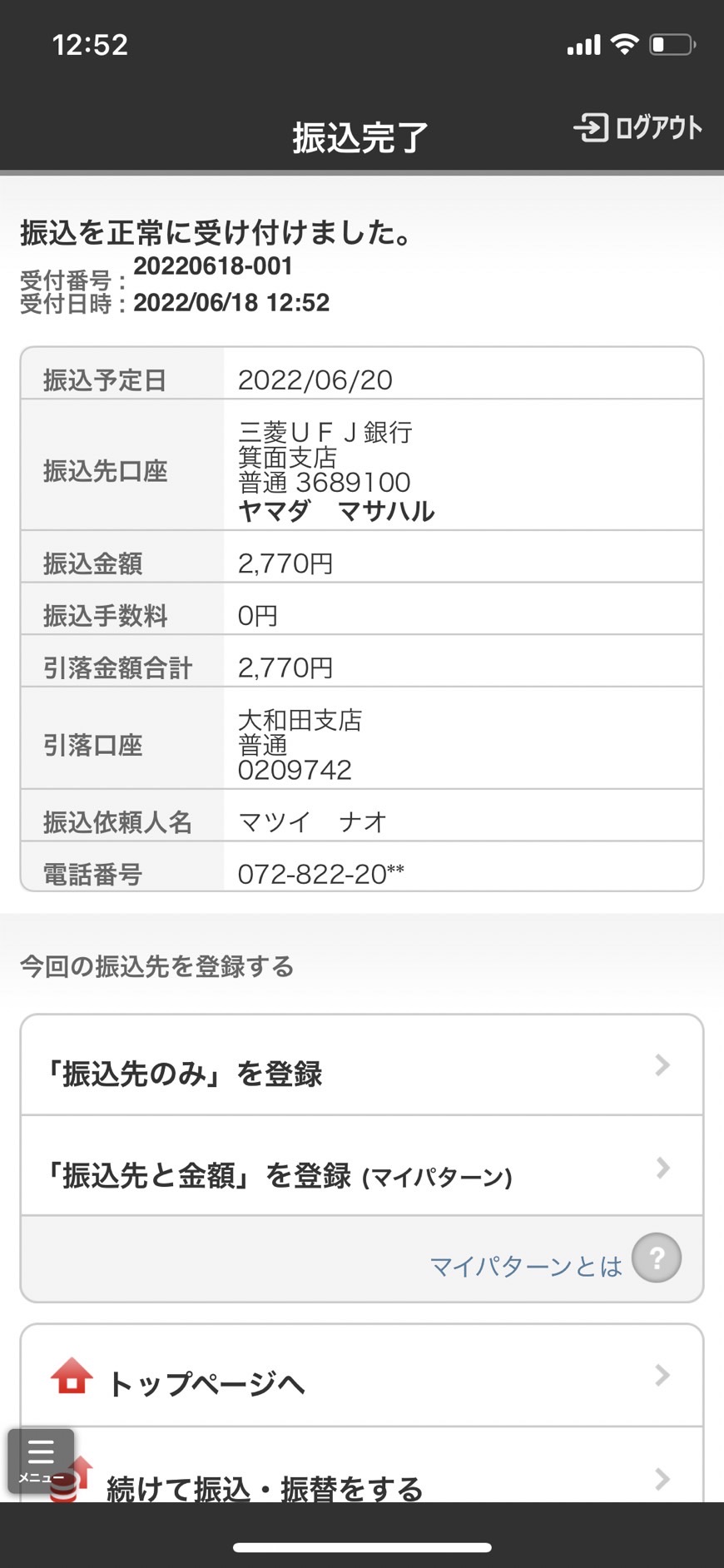The height and width of the screenshot is (1568, 724).
Task: Register 「振込先のみ」 as payee
Action: click(x=362, y=1065)
